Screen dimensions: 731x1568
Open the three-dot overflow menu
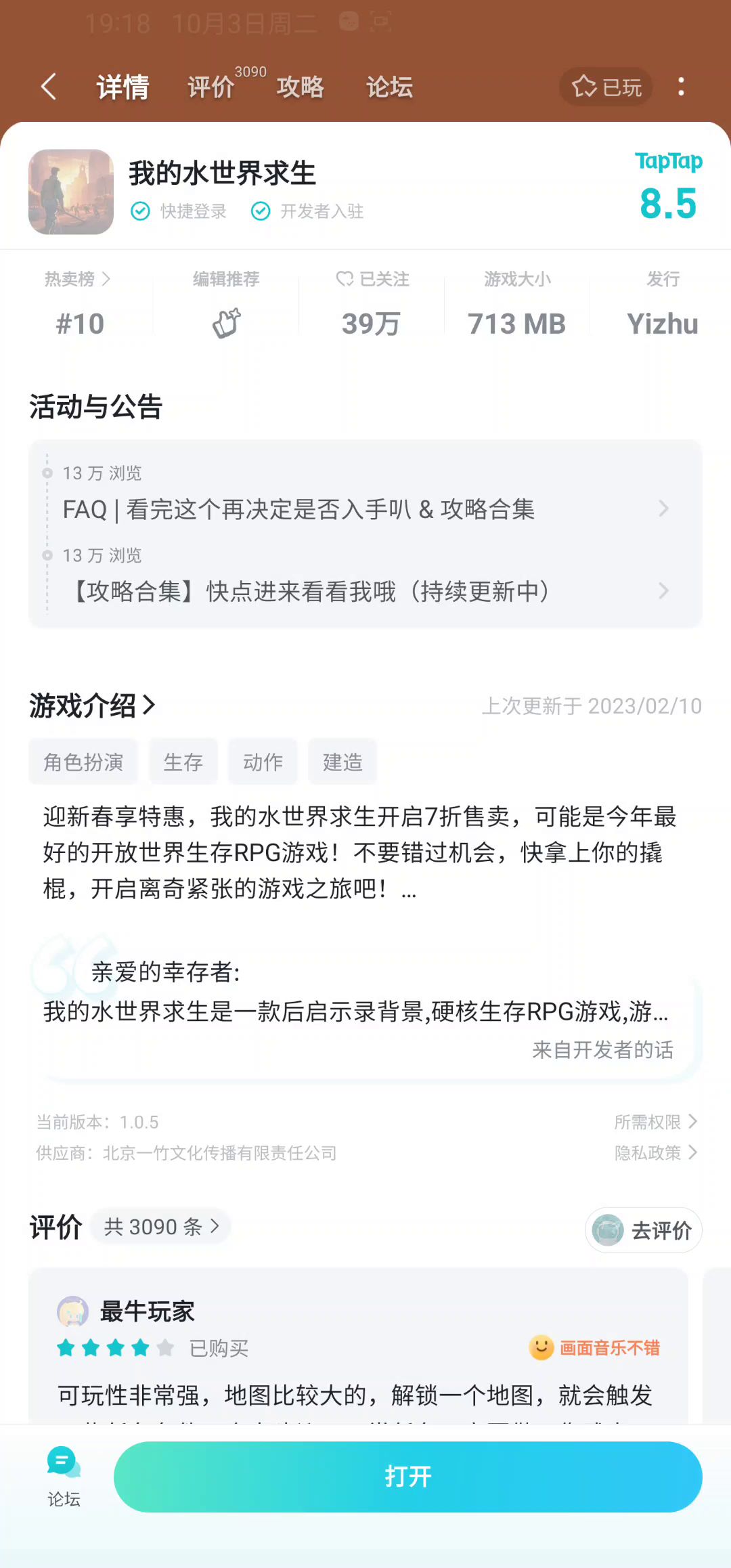pos(681,87)
